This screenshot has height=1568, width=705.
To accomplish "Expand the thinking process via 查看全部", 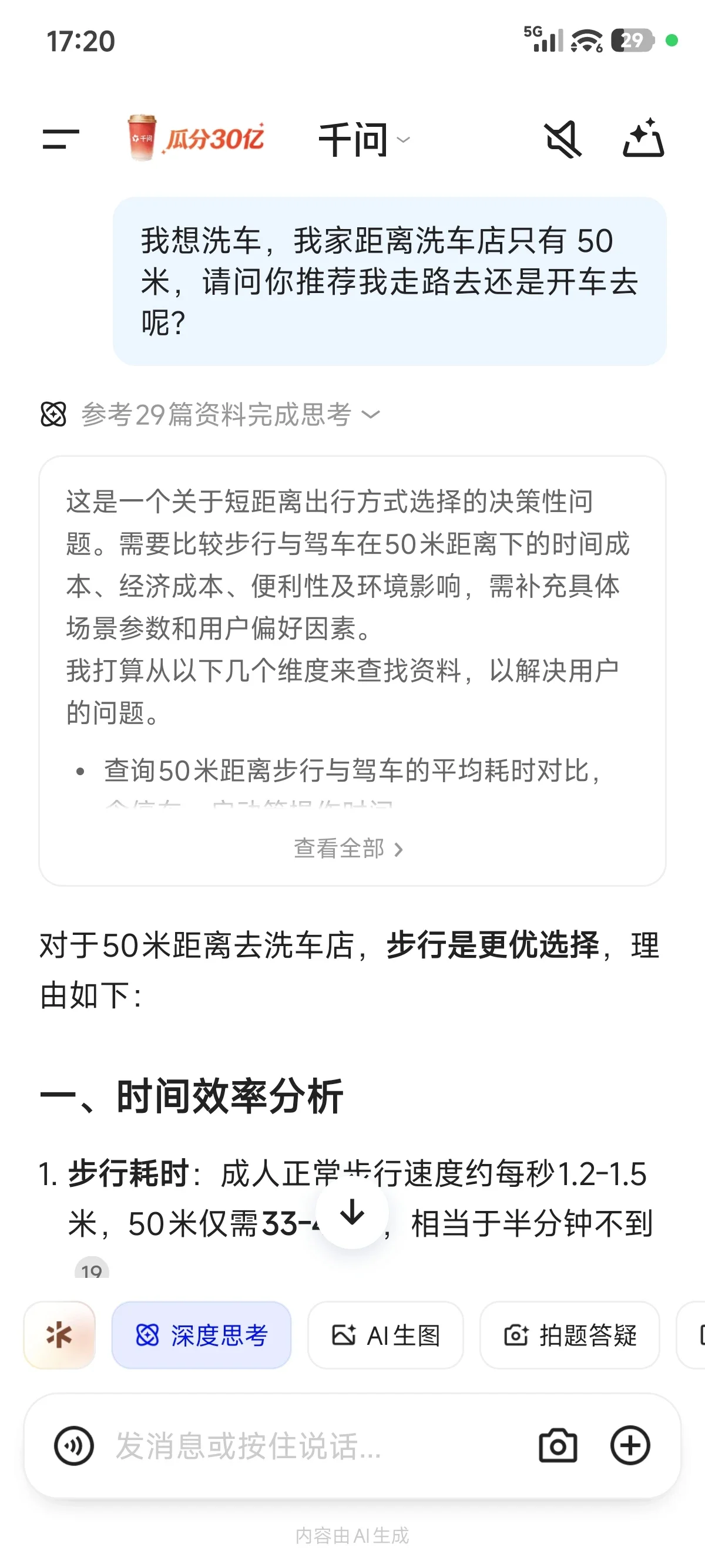I will click(x=350, y=846).
